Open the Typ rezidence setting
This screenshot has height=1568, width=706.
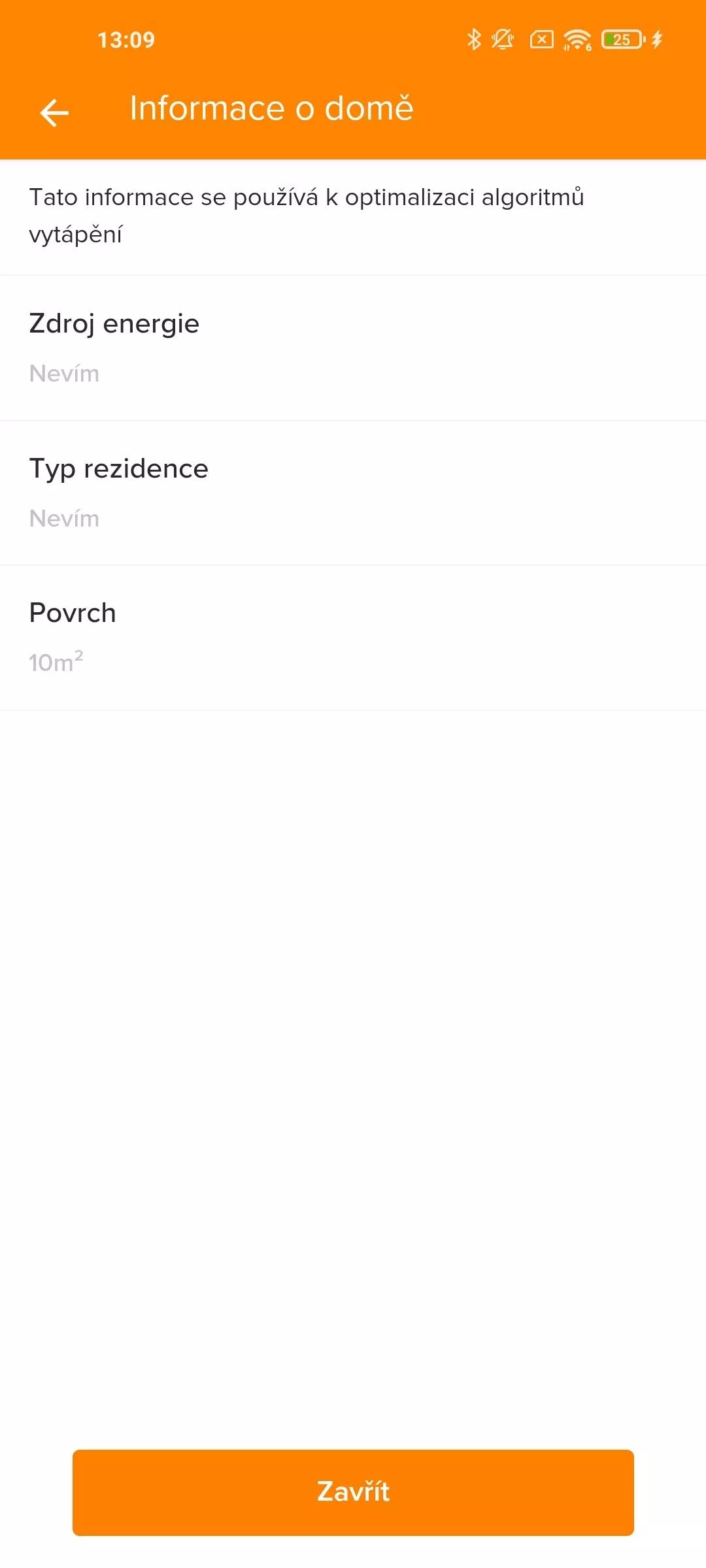pos(353,493)
